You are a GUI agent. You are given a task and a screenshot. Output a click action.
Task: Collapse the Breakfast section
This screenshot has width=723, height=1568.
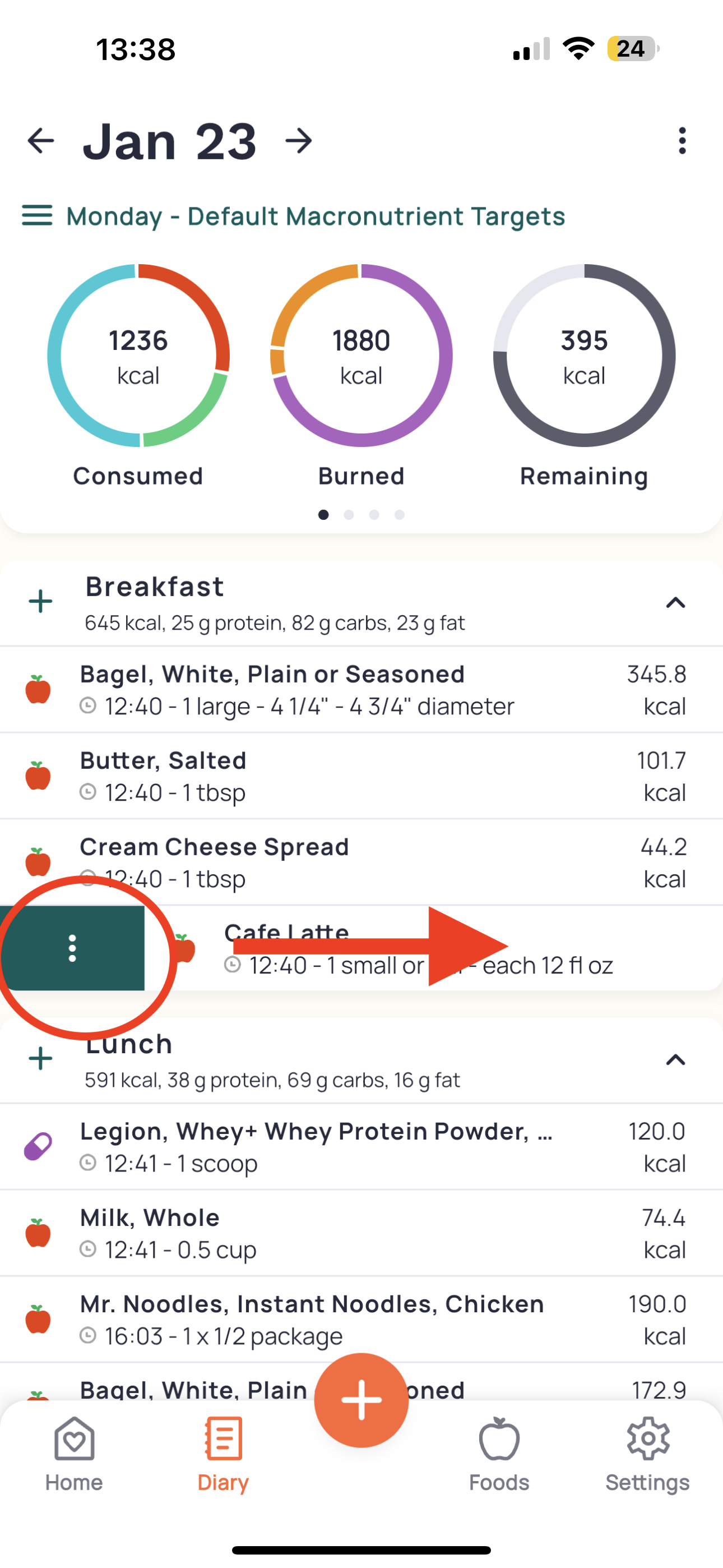tap(675, 603)
